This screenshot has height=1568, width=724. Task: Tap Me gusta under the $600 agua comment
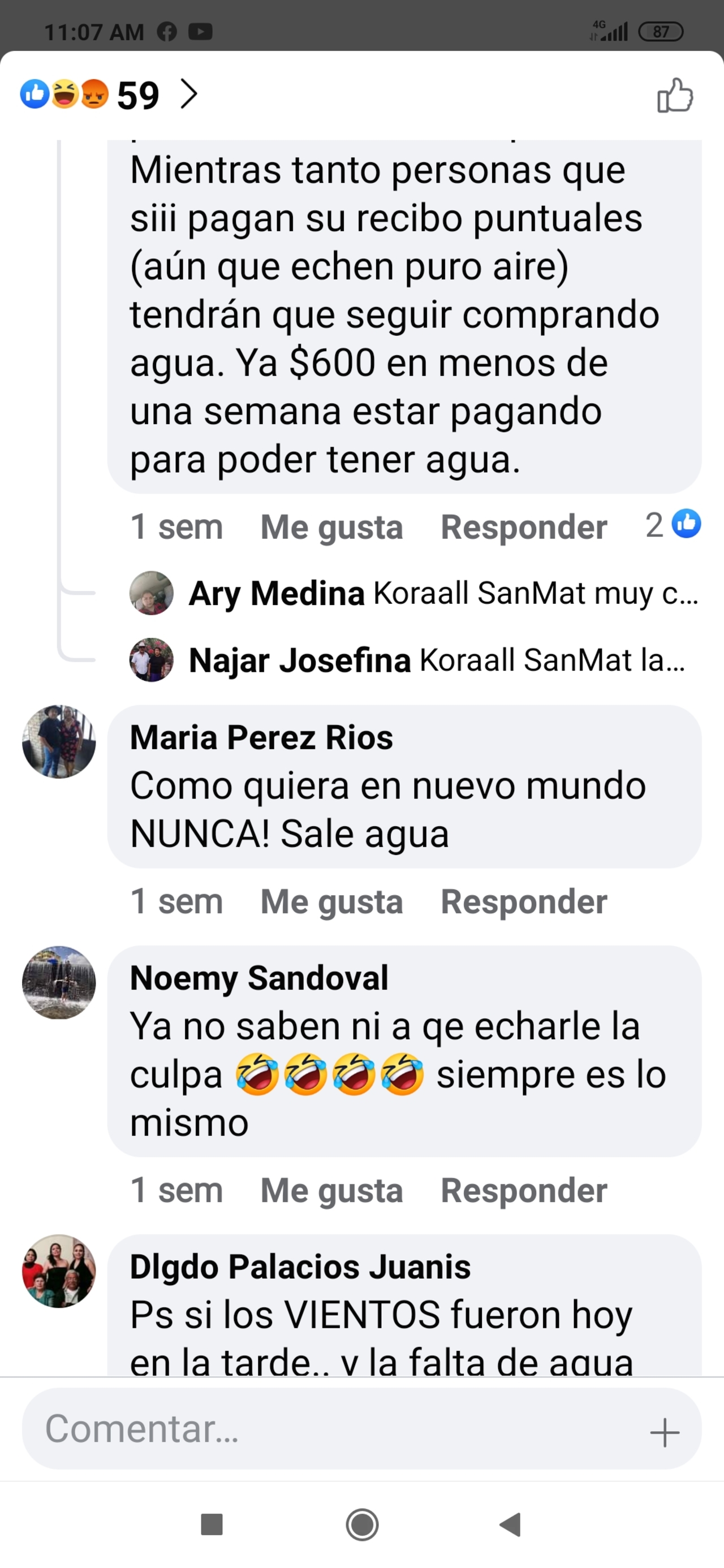click(x=331, y=526)
